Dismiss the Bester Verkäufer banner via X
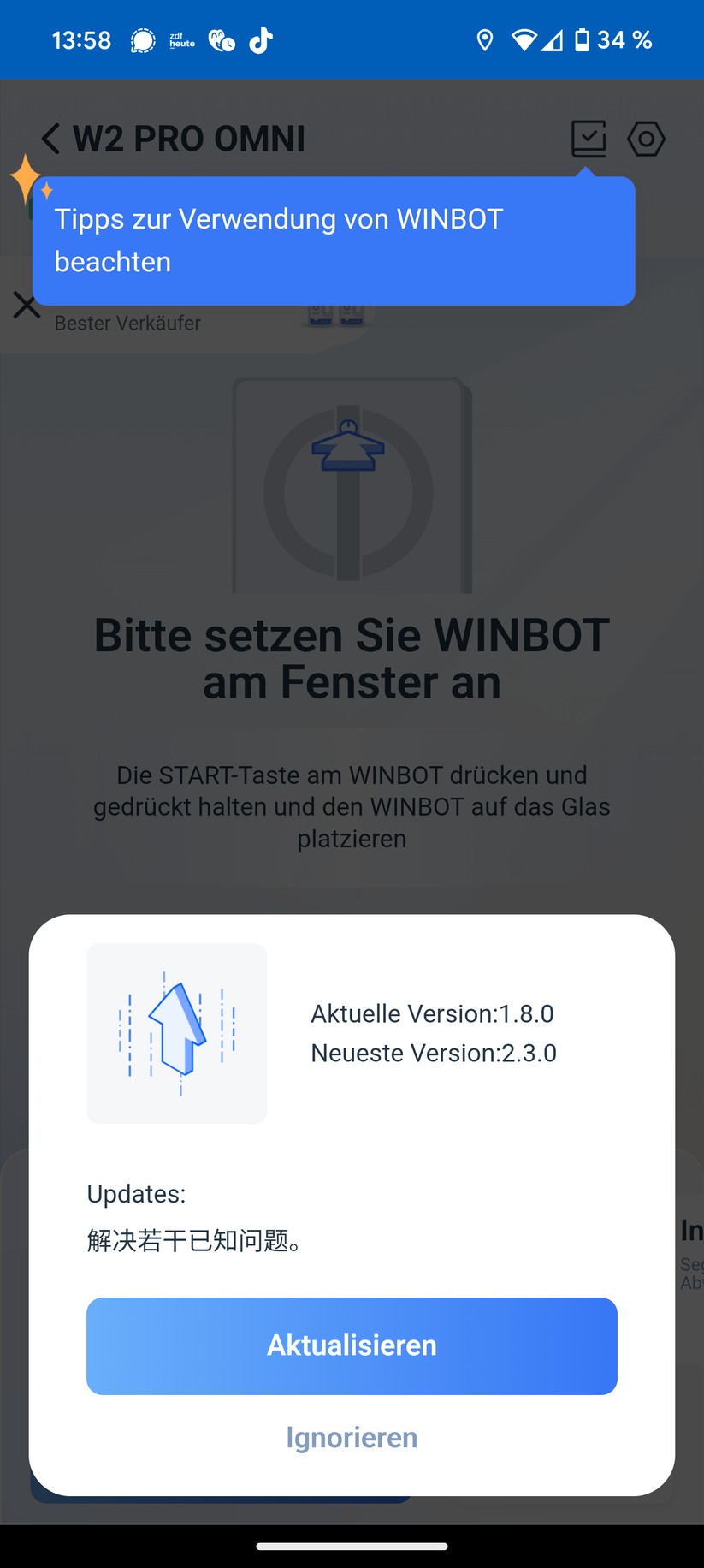Screen dimensions: 704x1568 27,306
